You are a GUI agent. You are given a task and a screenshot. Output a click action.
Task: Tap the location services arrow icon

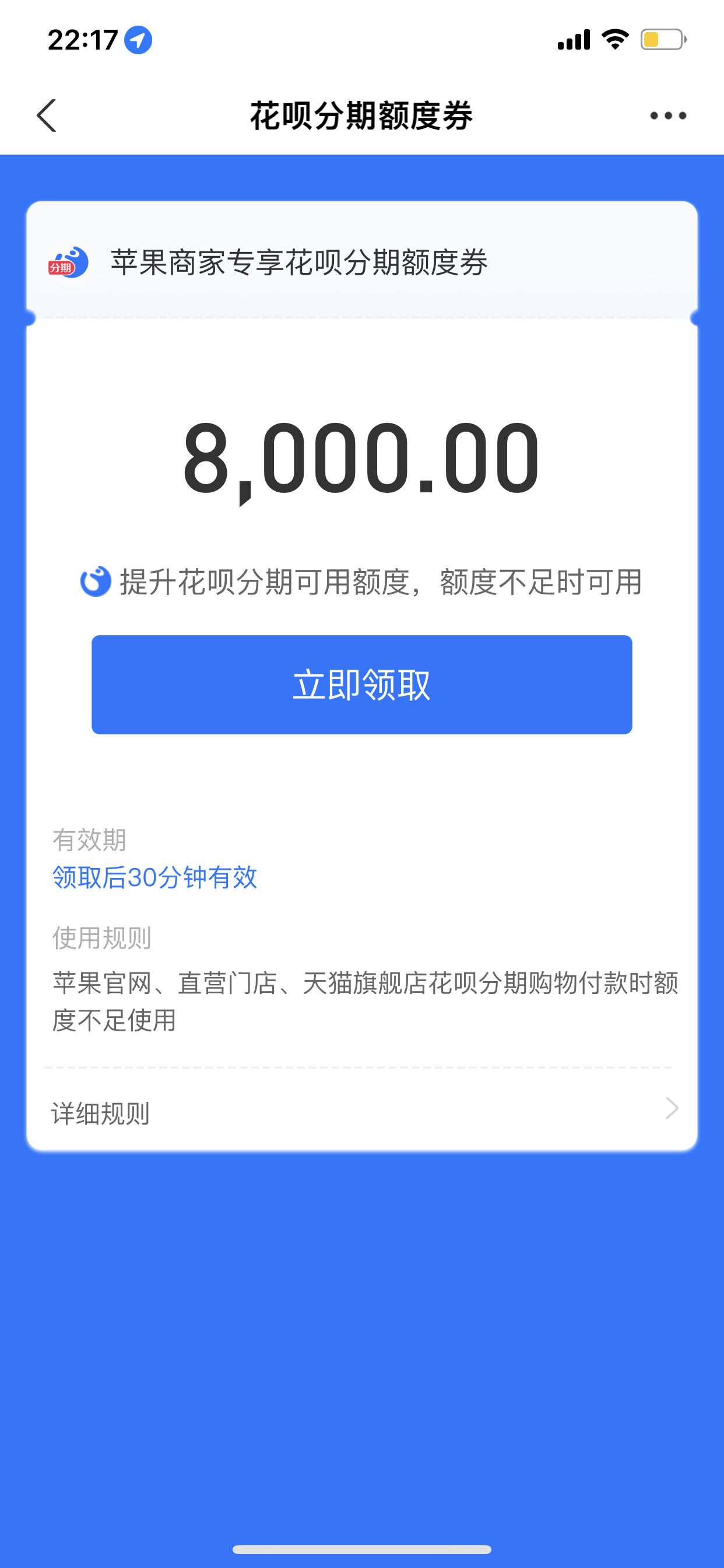click(139, 38)
